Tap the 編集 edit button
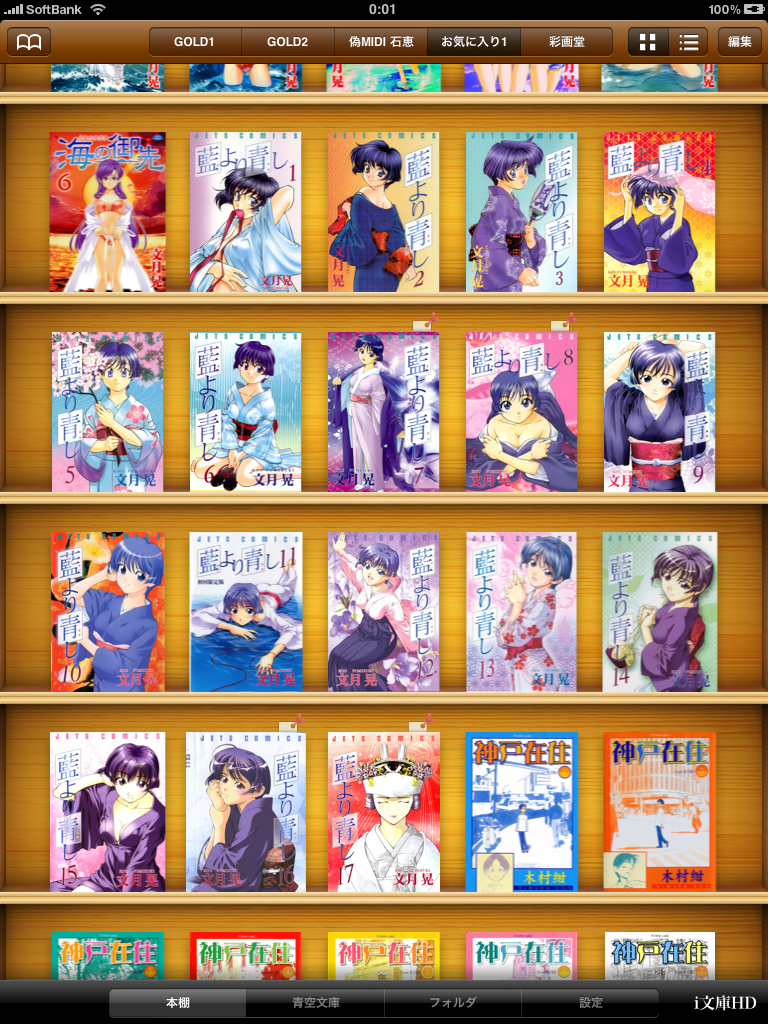This screenshot has width=768, height=1024. [x=740, y=42]
